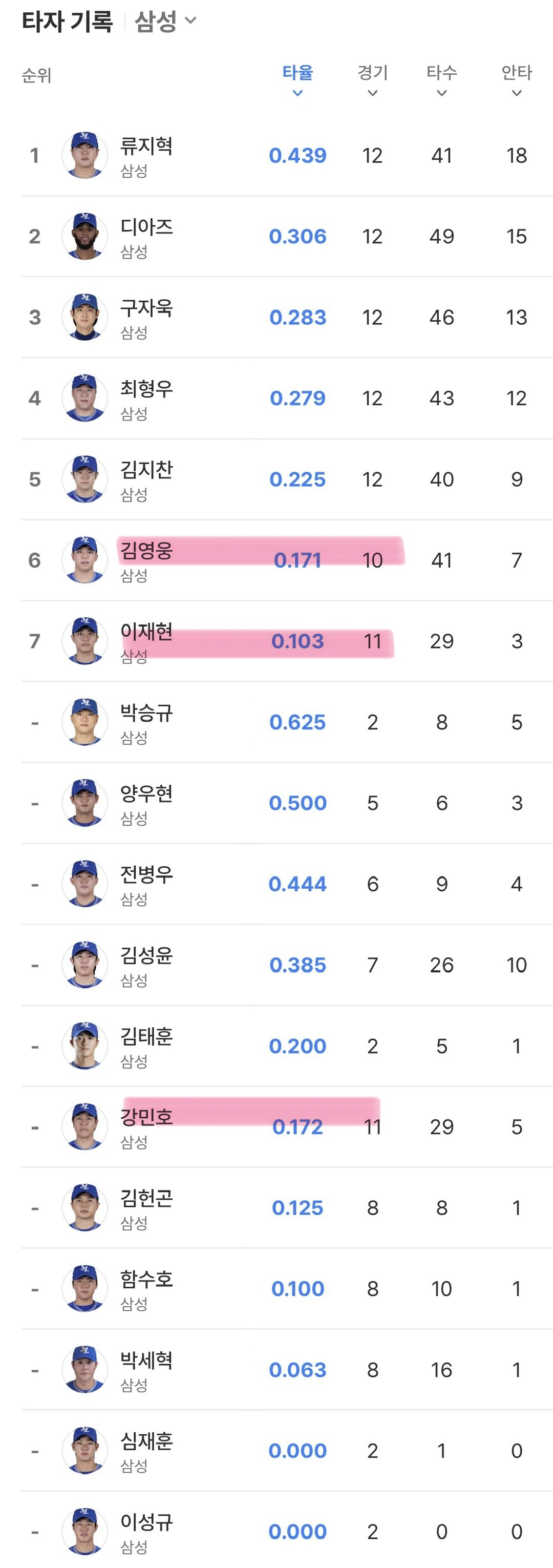Open player 류지혁's record
This screenshot has width=553, height=1568.
(287, 156)
